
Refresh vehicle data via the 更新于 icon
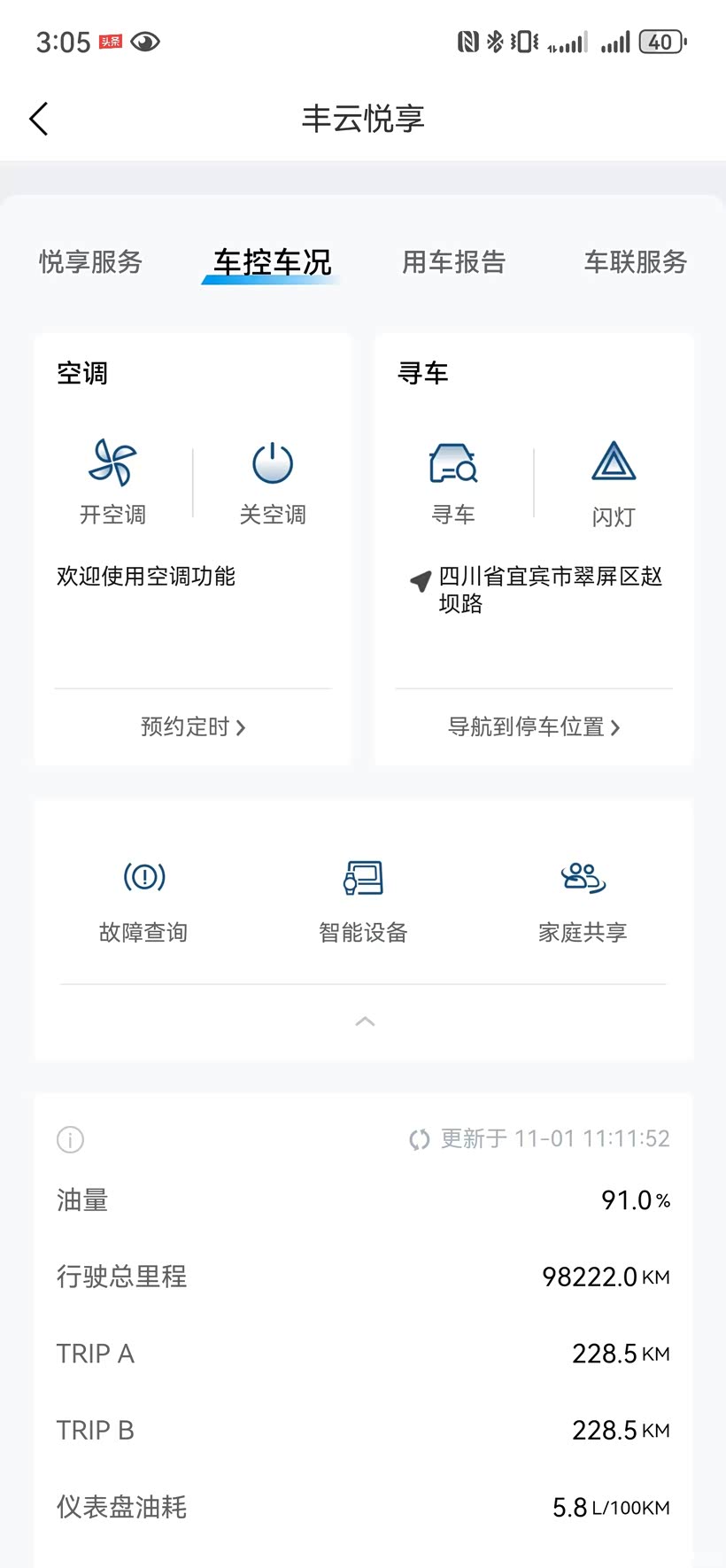pos(420,1139)
